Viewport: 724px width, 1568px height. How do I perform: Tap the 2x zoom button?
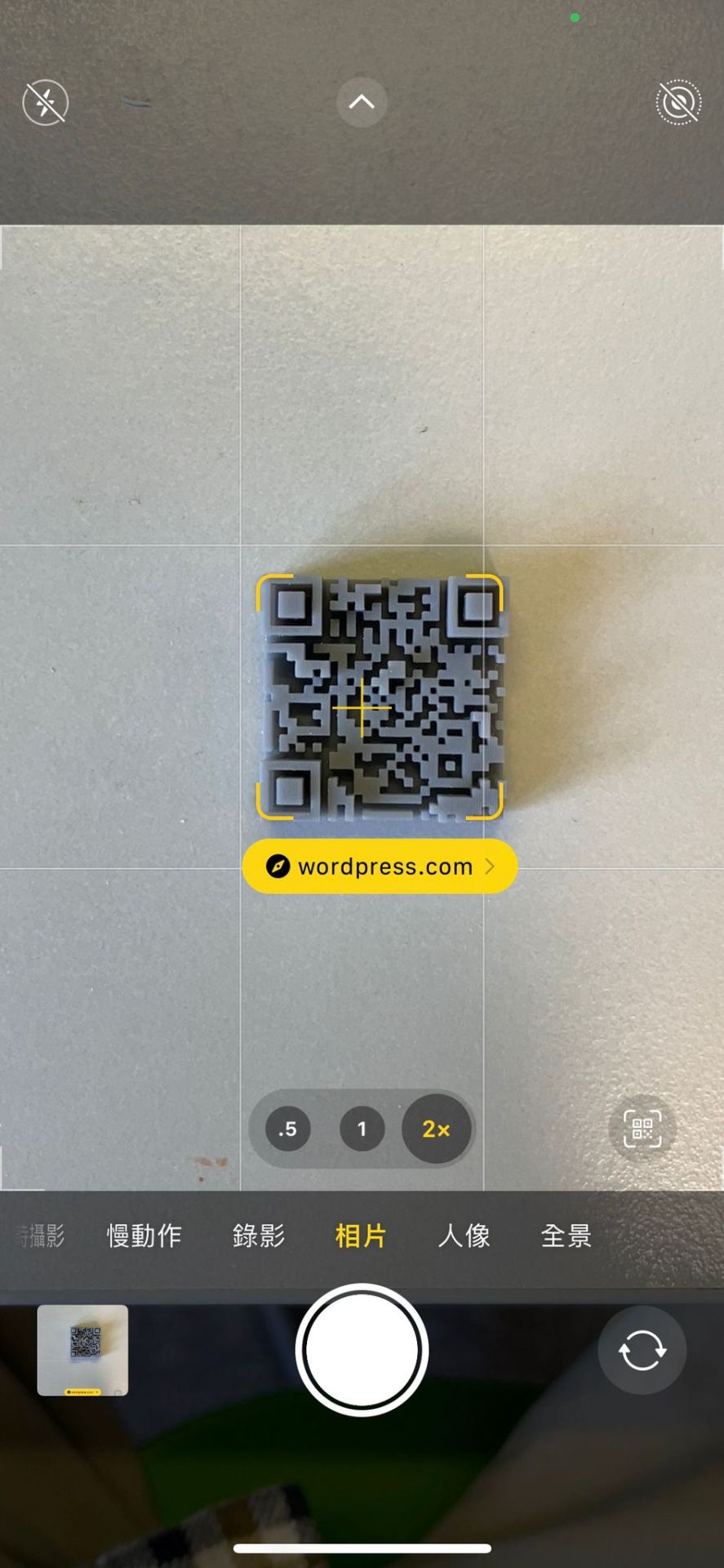436,1129
